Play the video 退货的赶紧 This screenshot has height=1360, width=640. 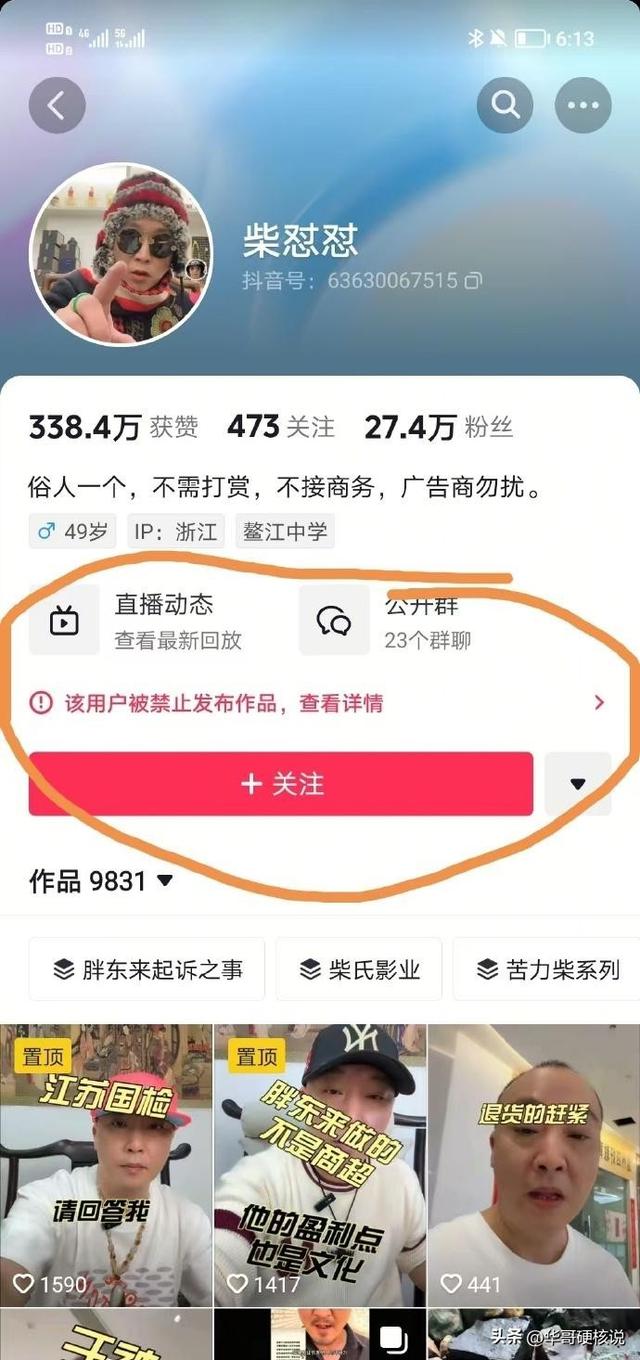[534, 1165]
